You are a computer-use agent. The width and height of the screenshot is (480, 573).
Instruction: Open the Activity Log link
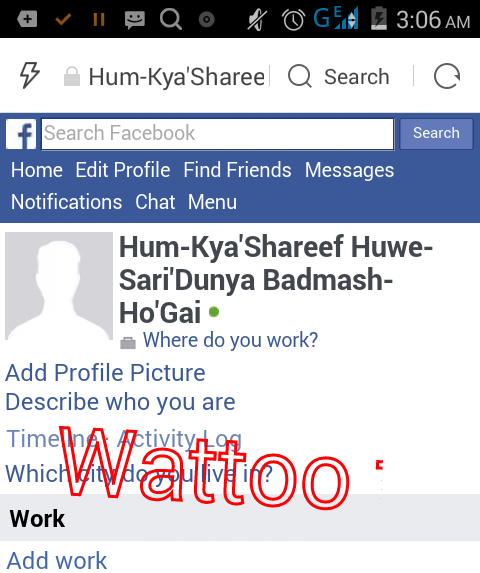tap(179, 439)
